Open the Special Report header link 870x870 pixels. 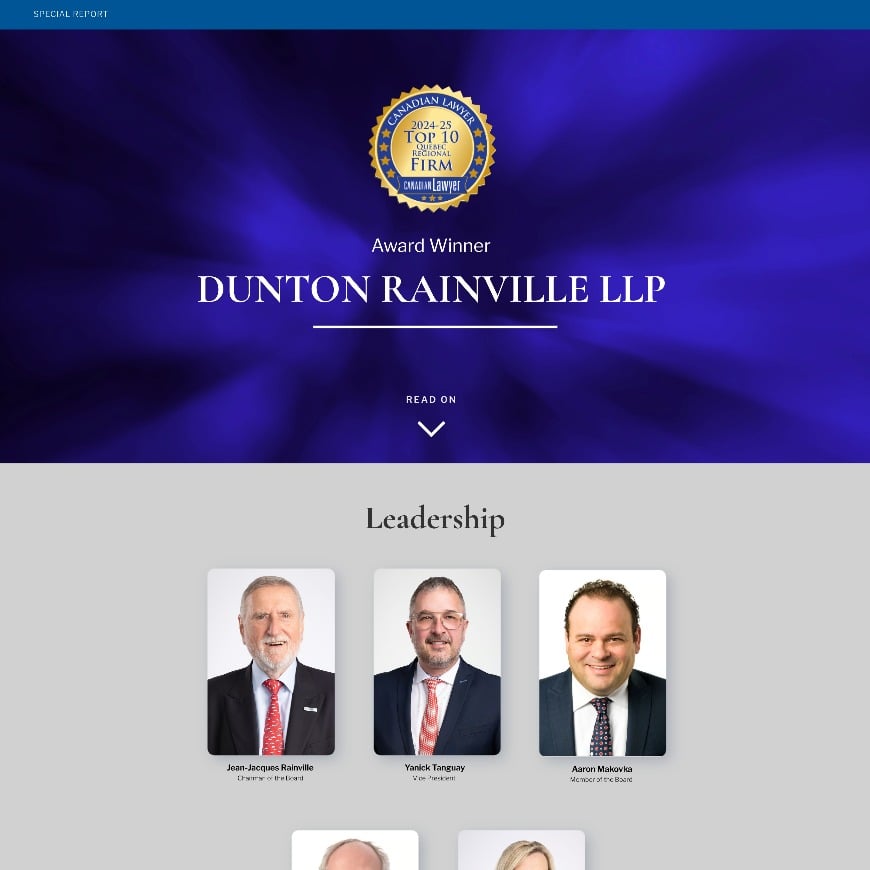71,14
